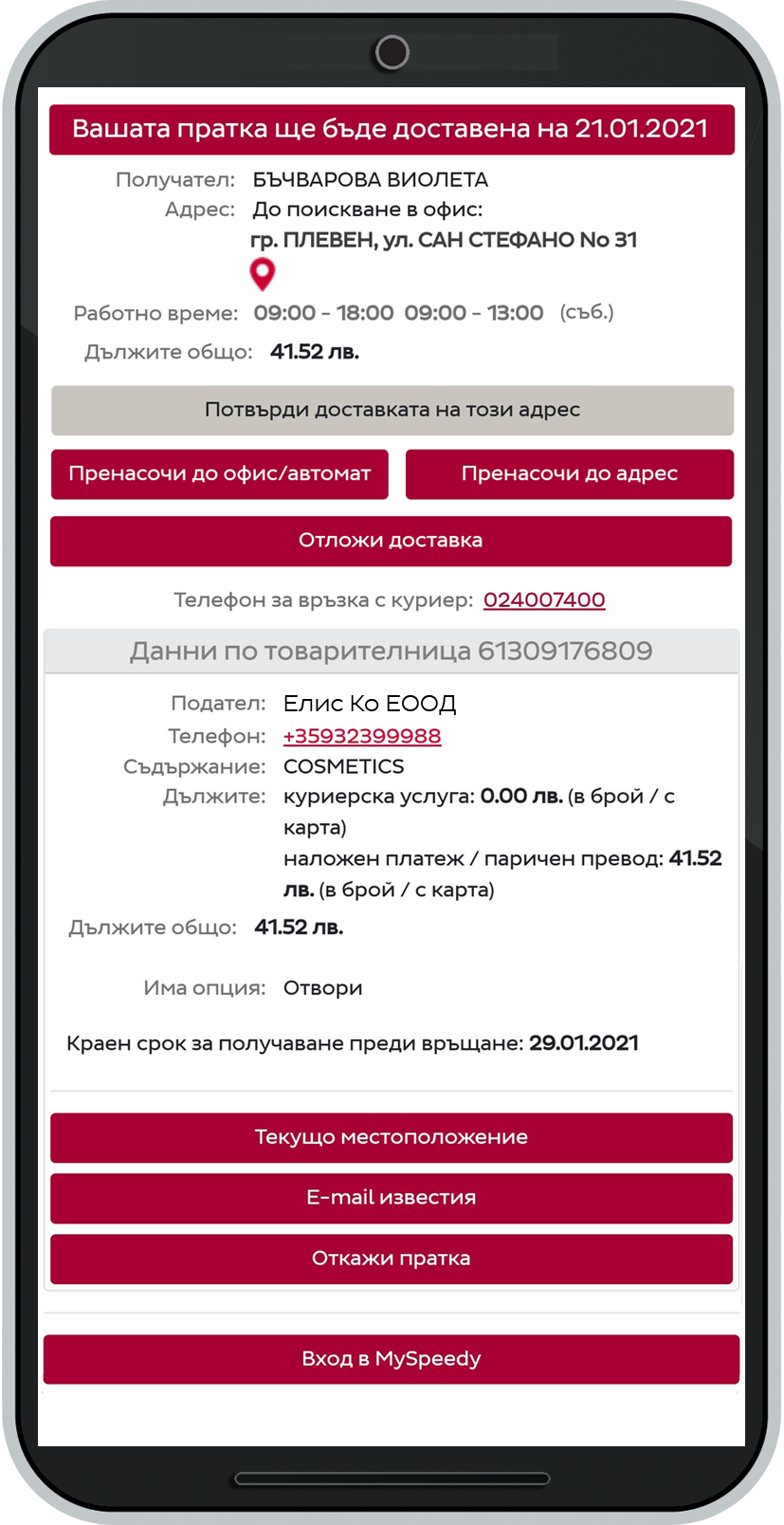Call sender phone +35932399988
Image resolution: width=784 pixels, height=1525 pixels.
point(362,736)
